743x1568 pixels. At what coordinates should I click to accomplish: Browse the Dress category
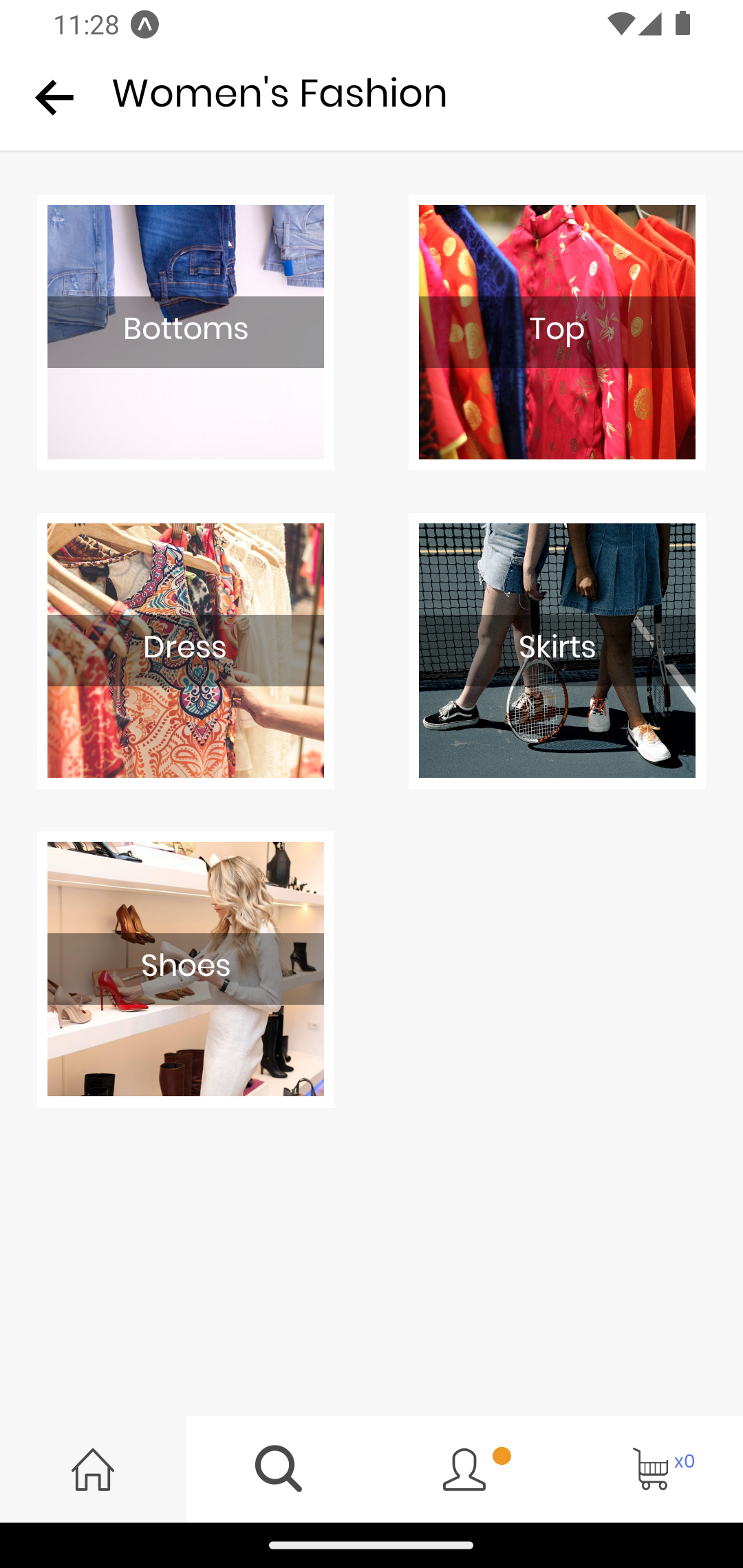(x=186, y=651)
